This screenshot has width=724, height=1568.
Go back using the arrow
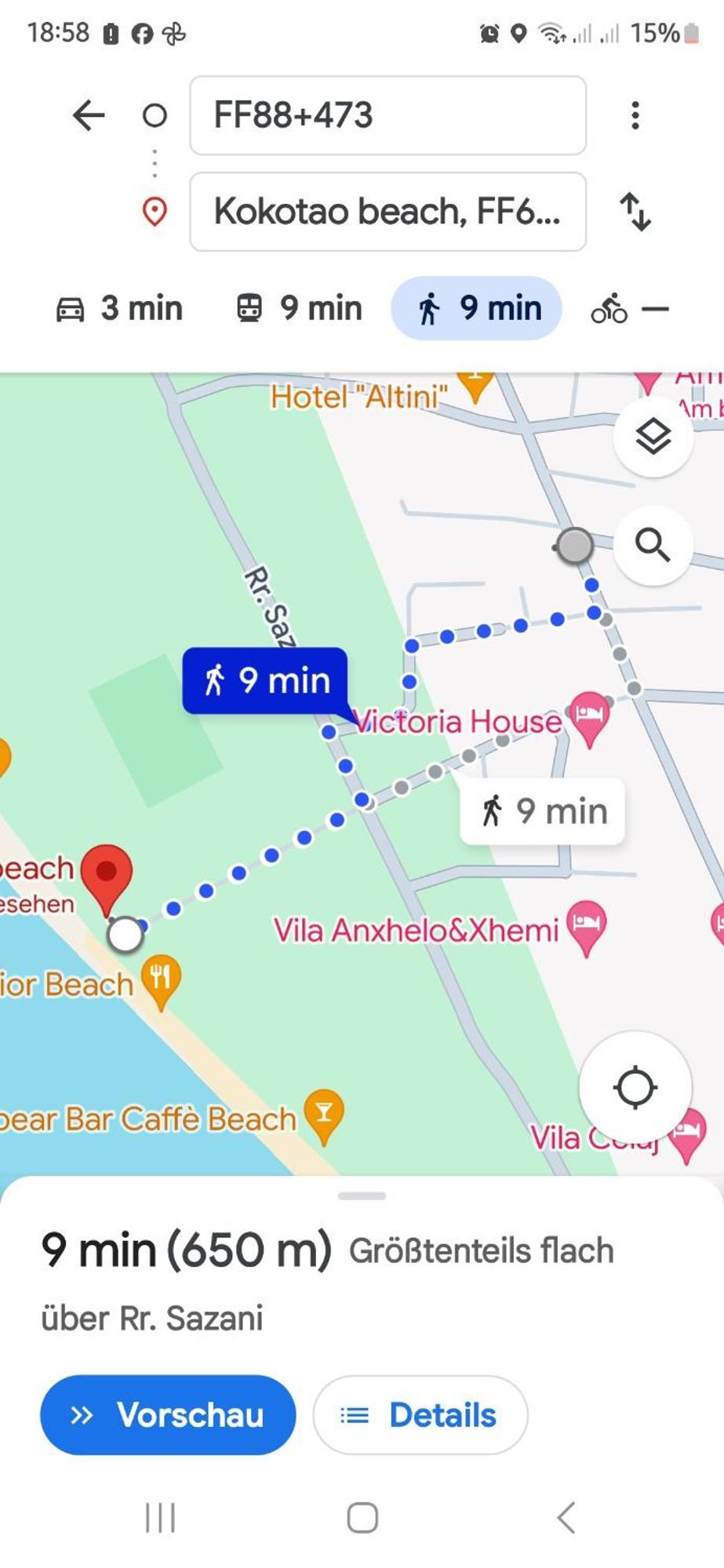(x=89, y=115)
